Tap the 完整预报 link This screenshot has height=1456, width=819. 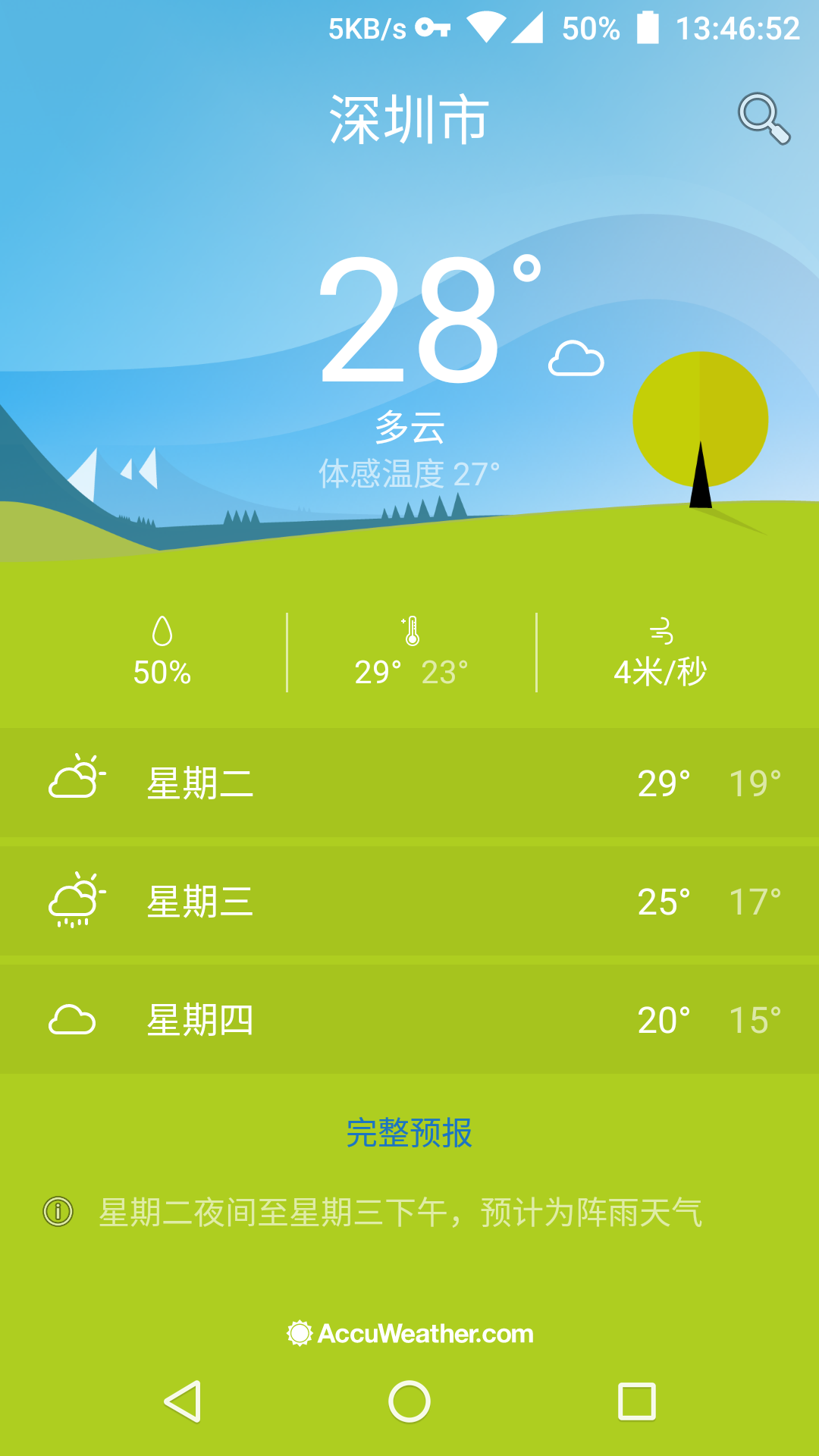coord(409,1133)
